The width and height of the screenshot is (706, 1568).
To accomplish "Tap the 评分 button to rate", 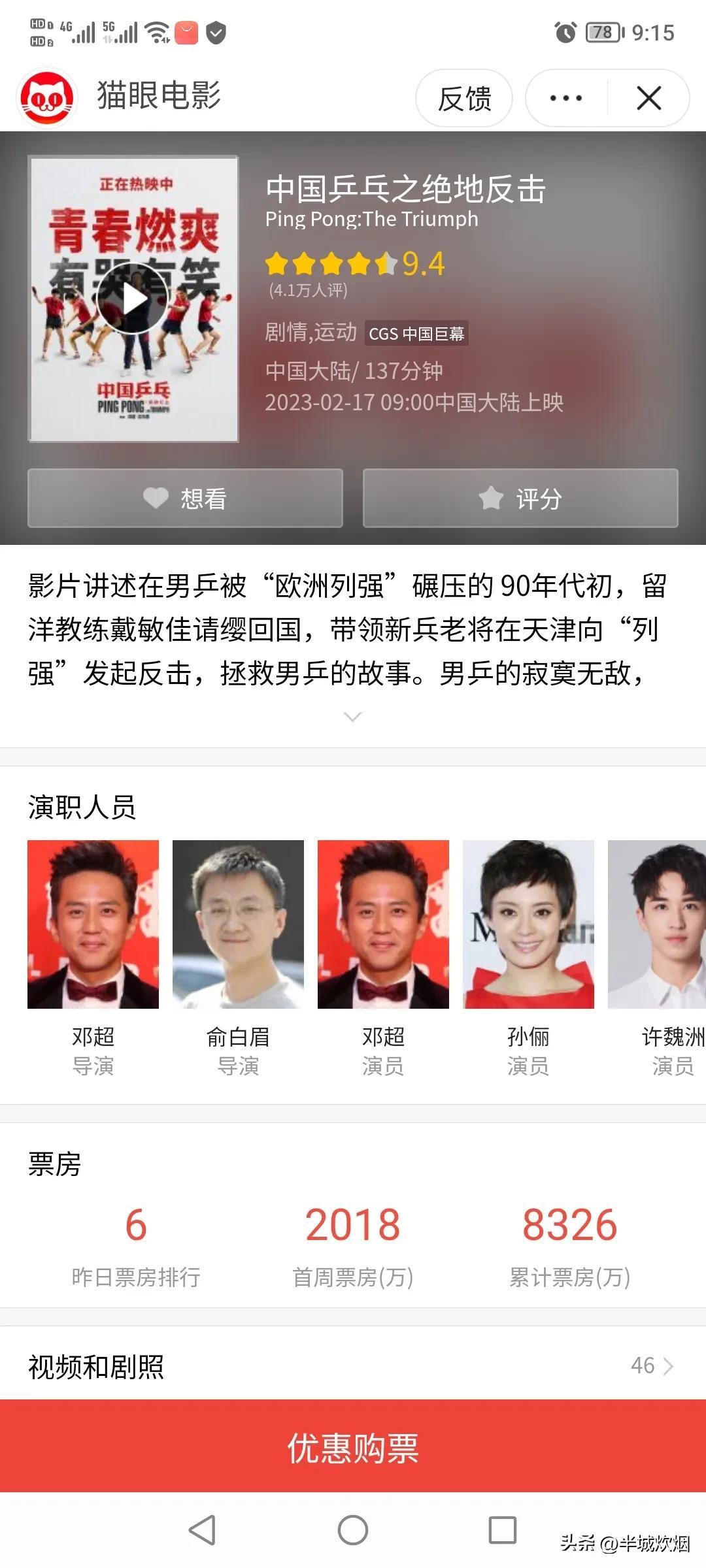I will click(x=520, y=498).
